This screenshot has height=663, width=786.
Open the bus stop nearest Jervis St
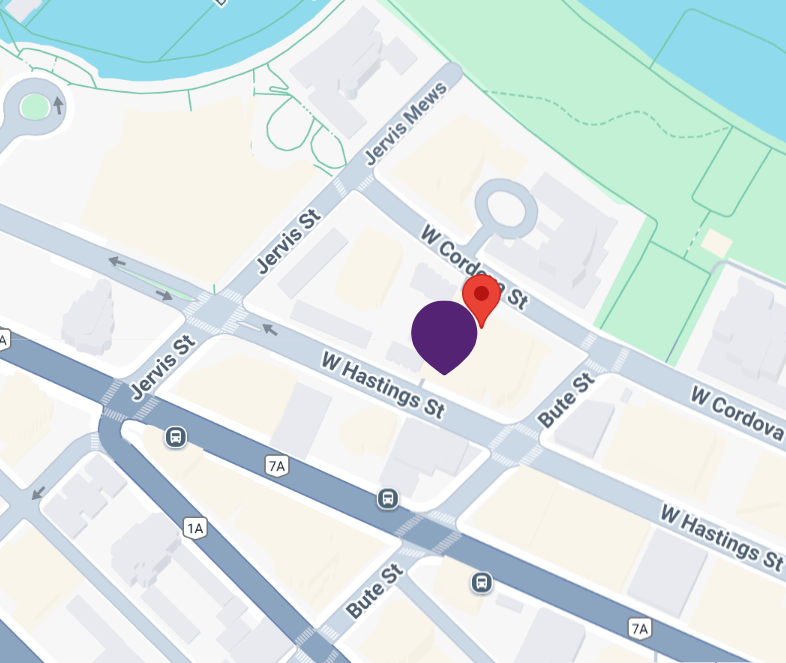[176, 437]
